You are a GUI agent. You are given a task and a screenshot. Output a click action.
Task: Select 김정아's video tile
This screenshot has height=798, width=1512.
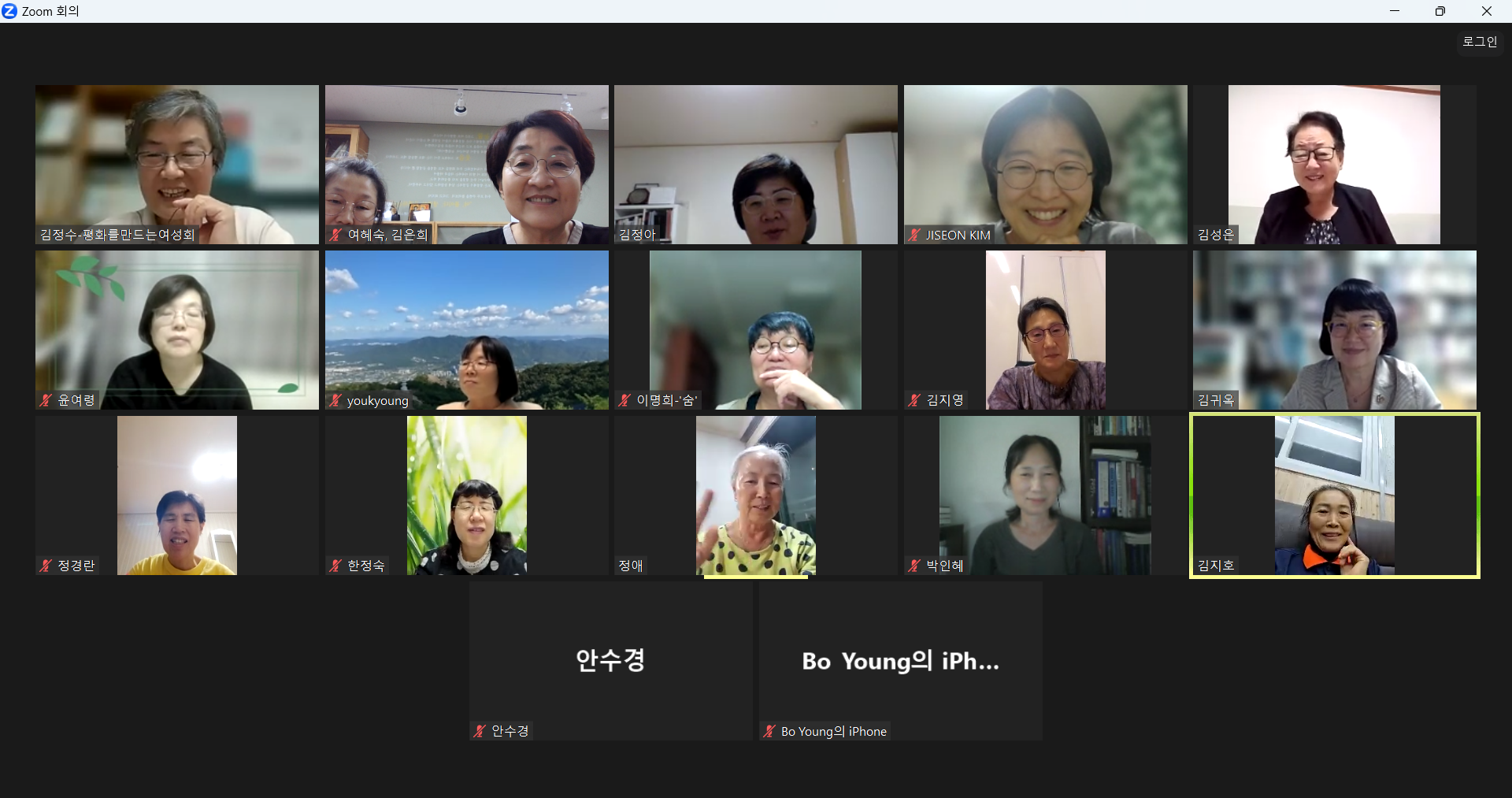(x=755, y=165)
